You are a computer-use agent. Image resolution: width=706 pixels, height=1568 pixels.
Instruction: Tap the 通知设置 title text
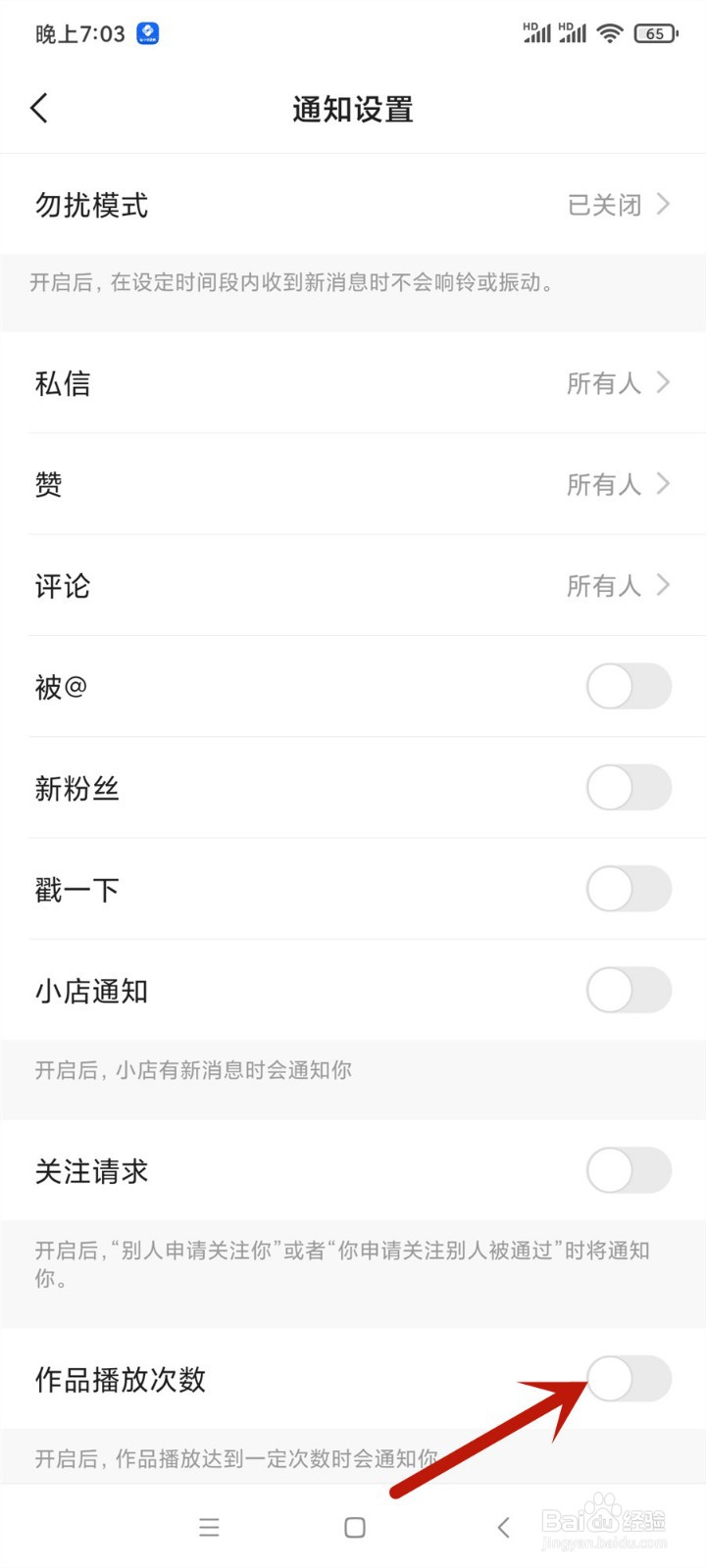click(x=351, y=109)
